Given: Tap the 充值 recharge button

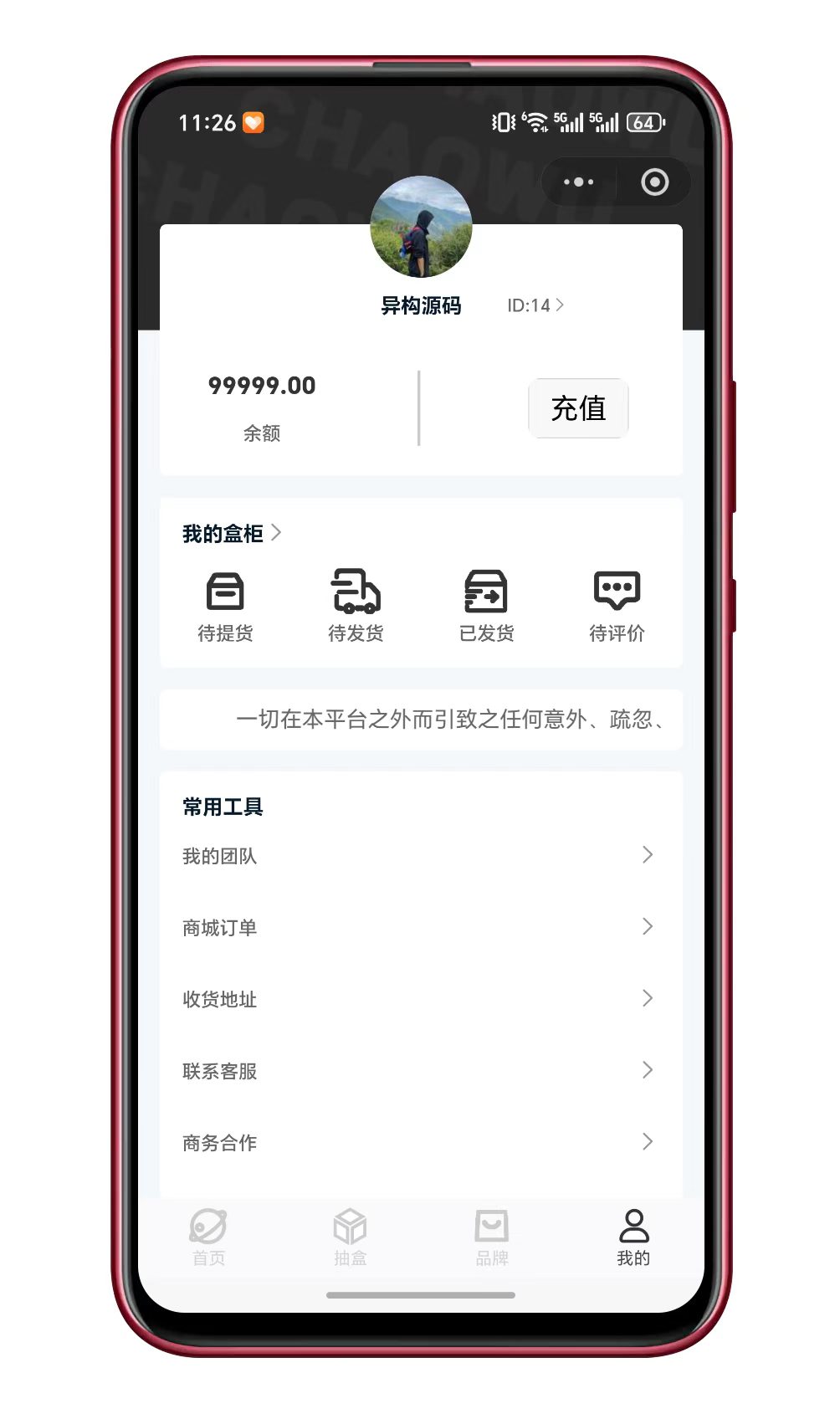Looking at the screenshot, I should [x=578, y=408].
